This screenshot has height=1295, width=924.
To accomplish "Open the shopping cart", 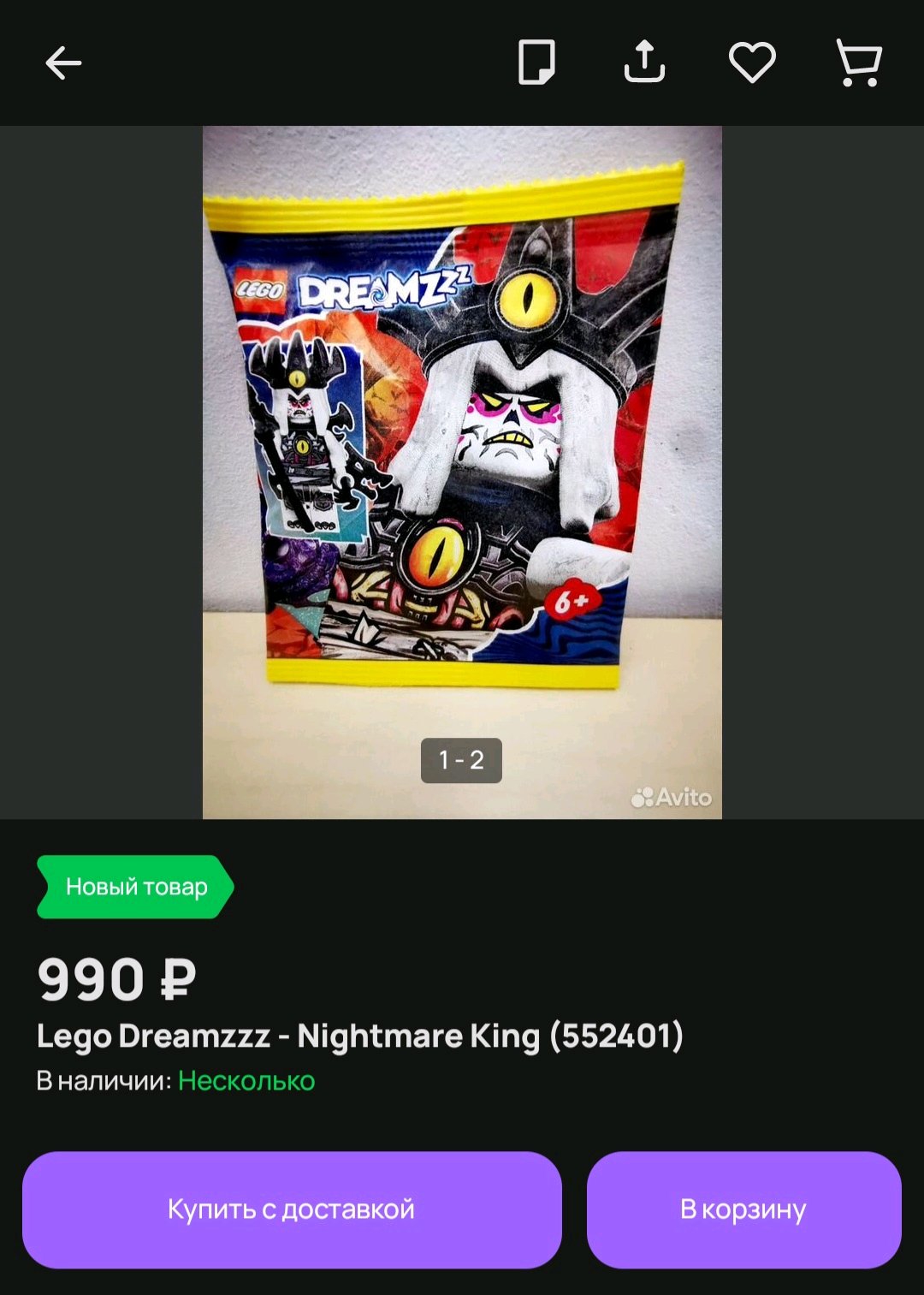I will pos(859,62).
